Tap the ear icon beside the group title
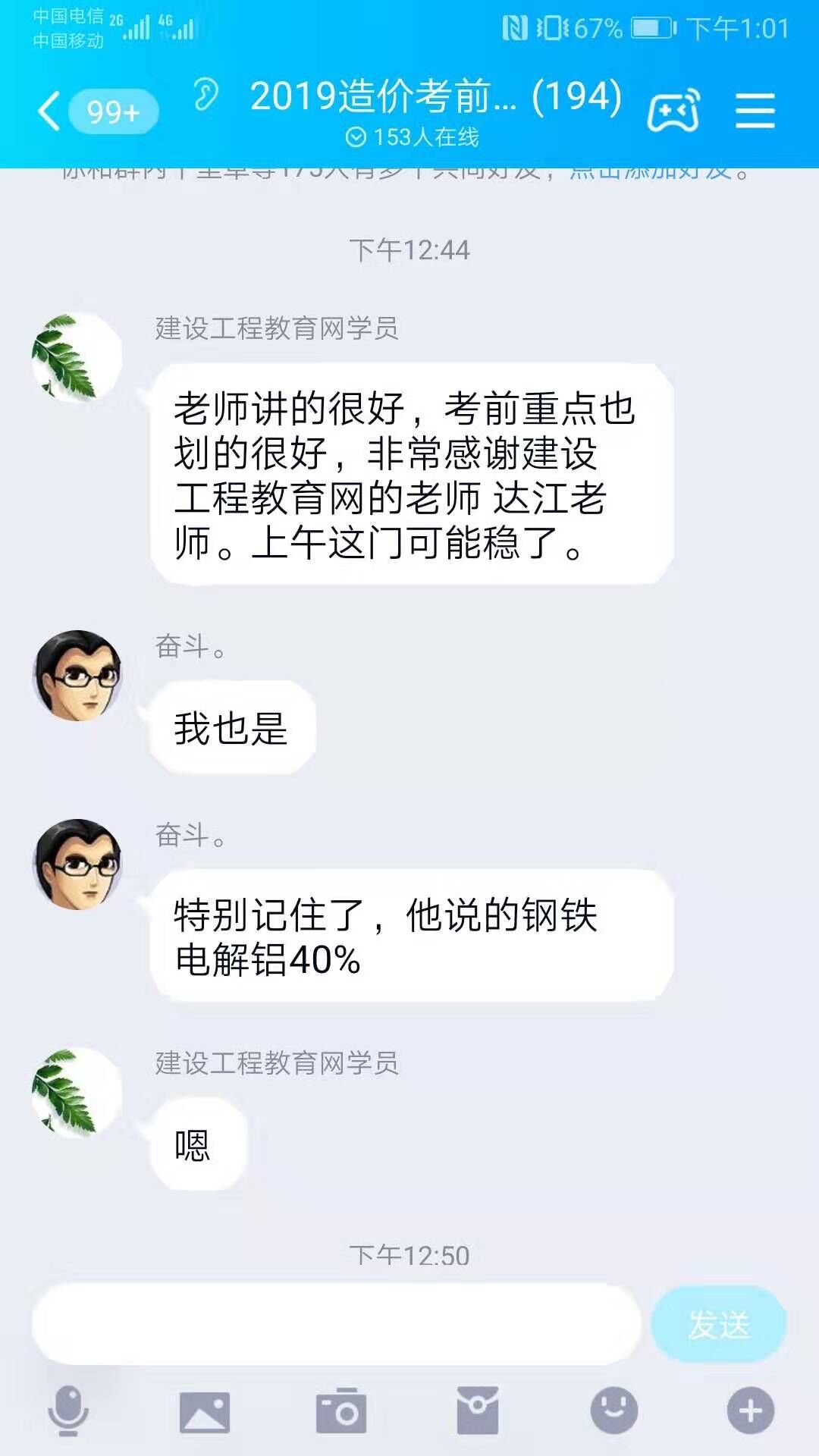 point(205,95)
